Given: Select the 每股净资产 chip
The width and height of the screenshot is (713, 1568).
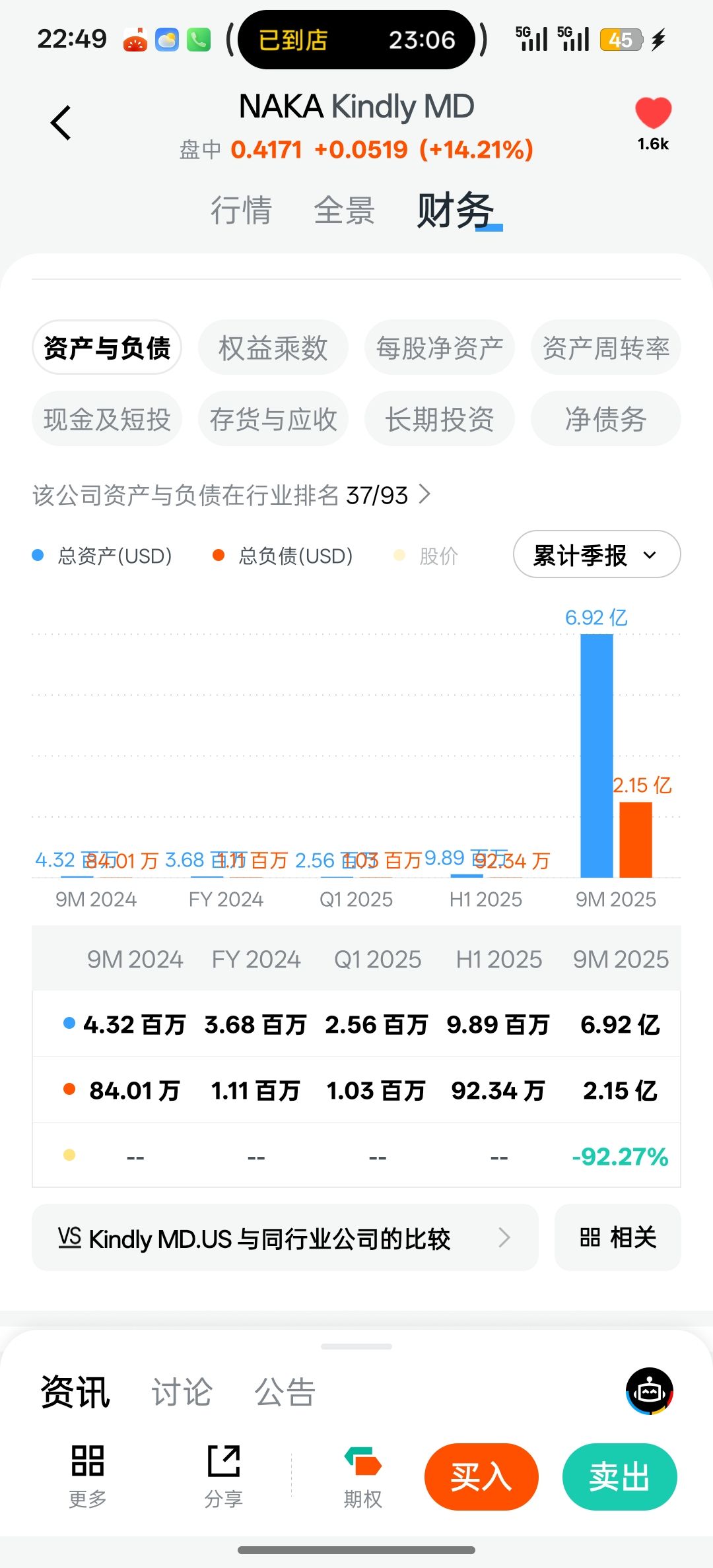Looking at the screenshot, I should pyautogui.click(x=439, y=348).
